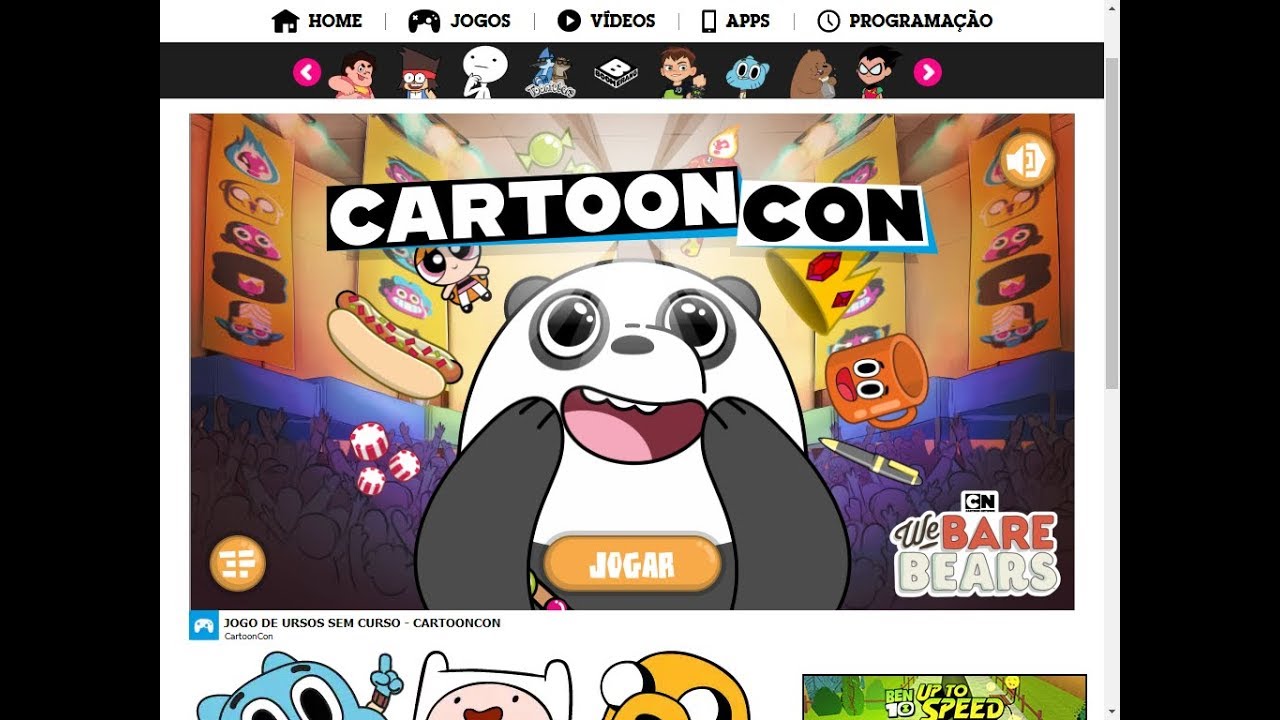Screen dimensions: 1280x720
Task: Go to the HOME page
Action: [316, 20]
